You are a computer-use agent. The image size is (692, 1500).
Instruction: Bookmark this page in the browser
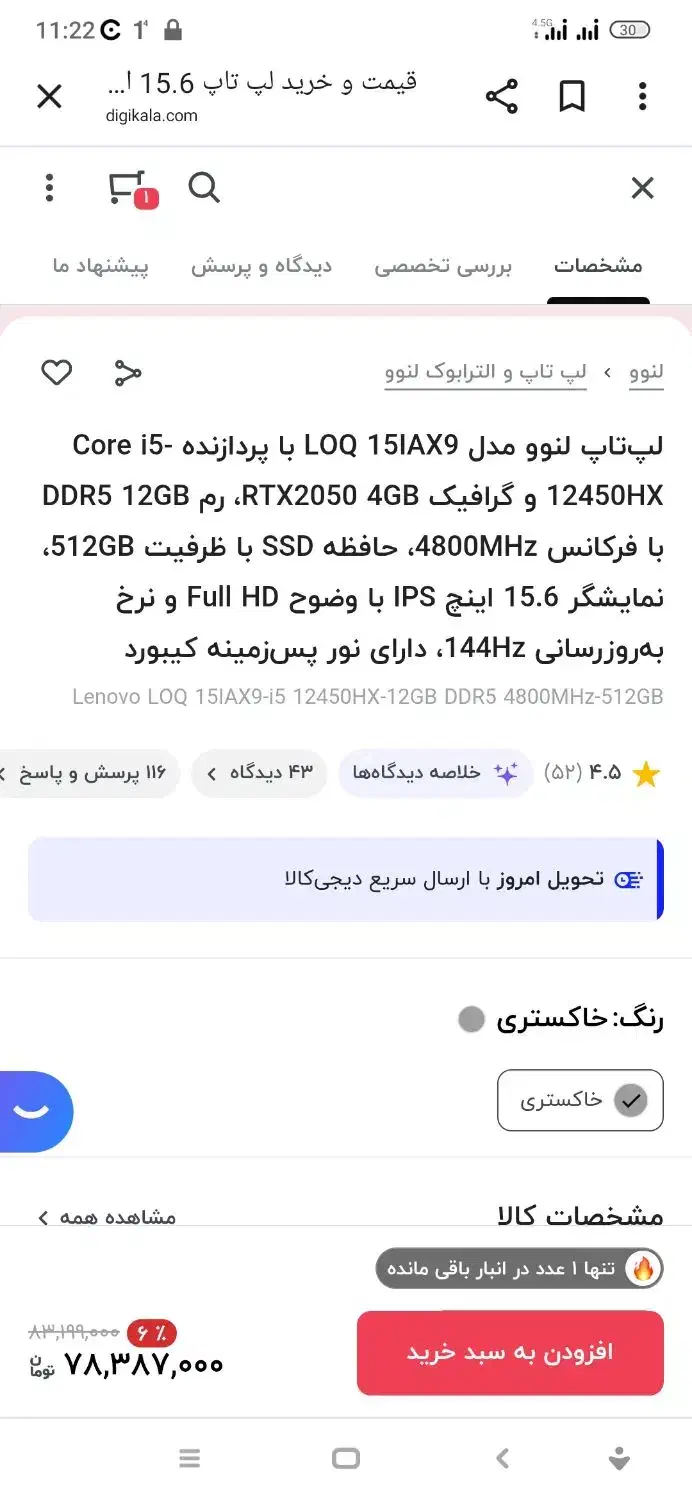[572, 97]
